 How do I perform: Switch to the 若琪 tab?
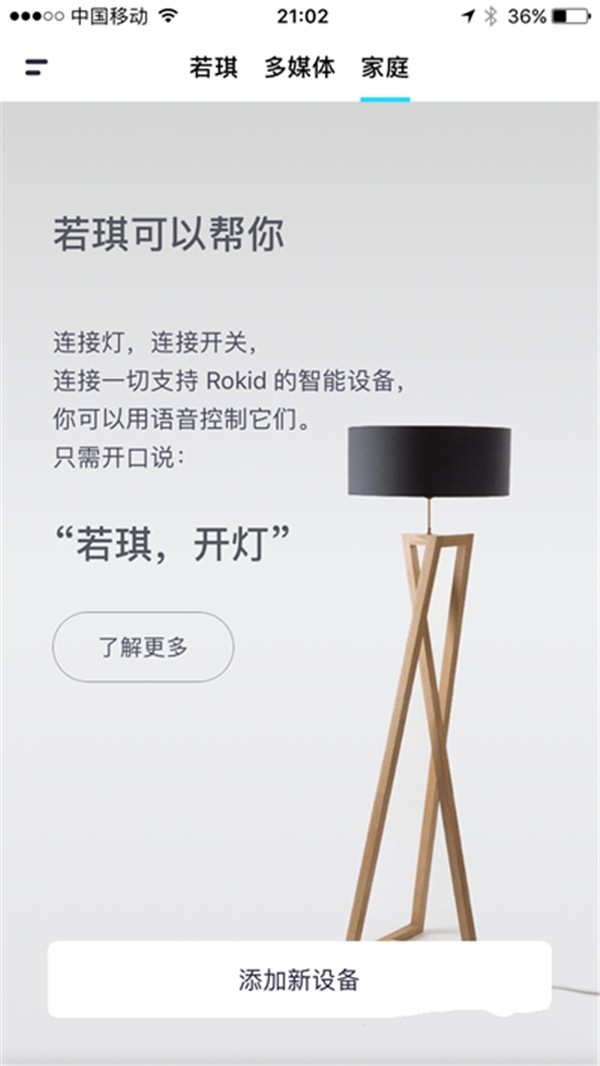pyautogui.click(x=214, y=68)
